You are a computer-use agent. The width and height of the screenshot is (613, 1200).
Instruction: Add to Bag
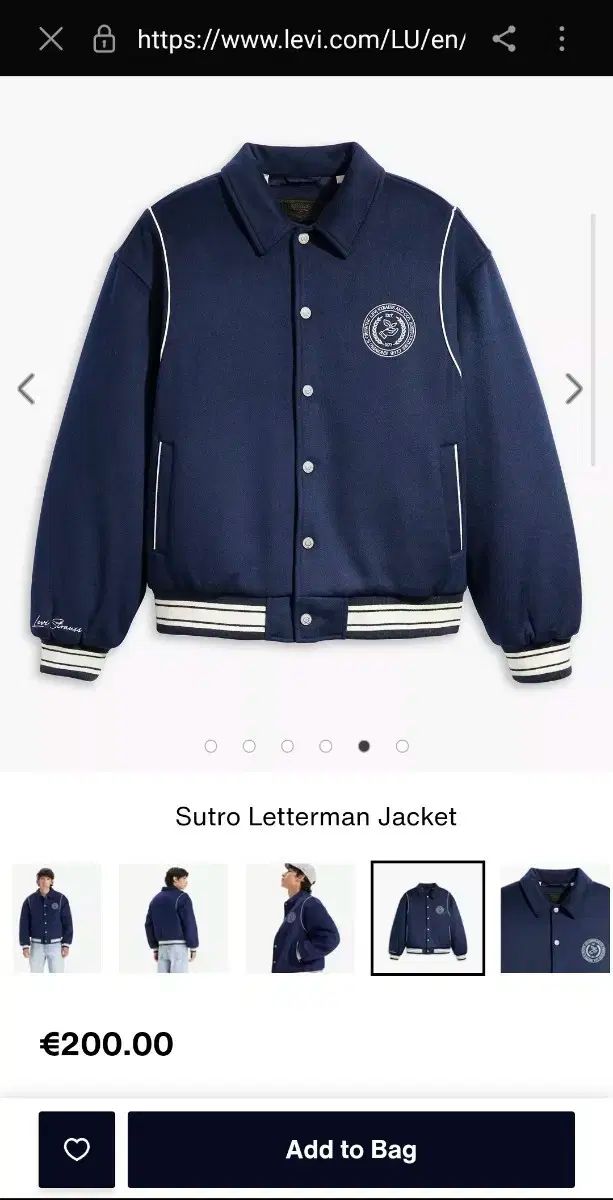[351, 1150]
